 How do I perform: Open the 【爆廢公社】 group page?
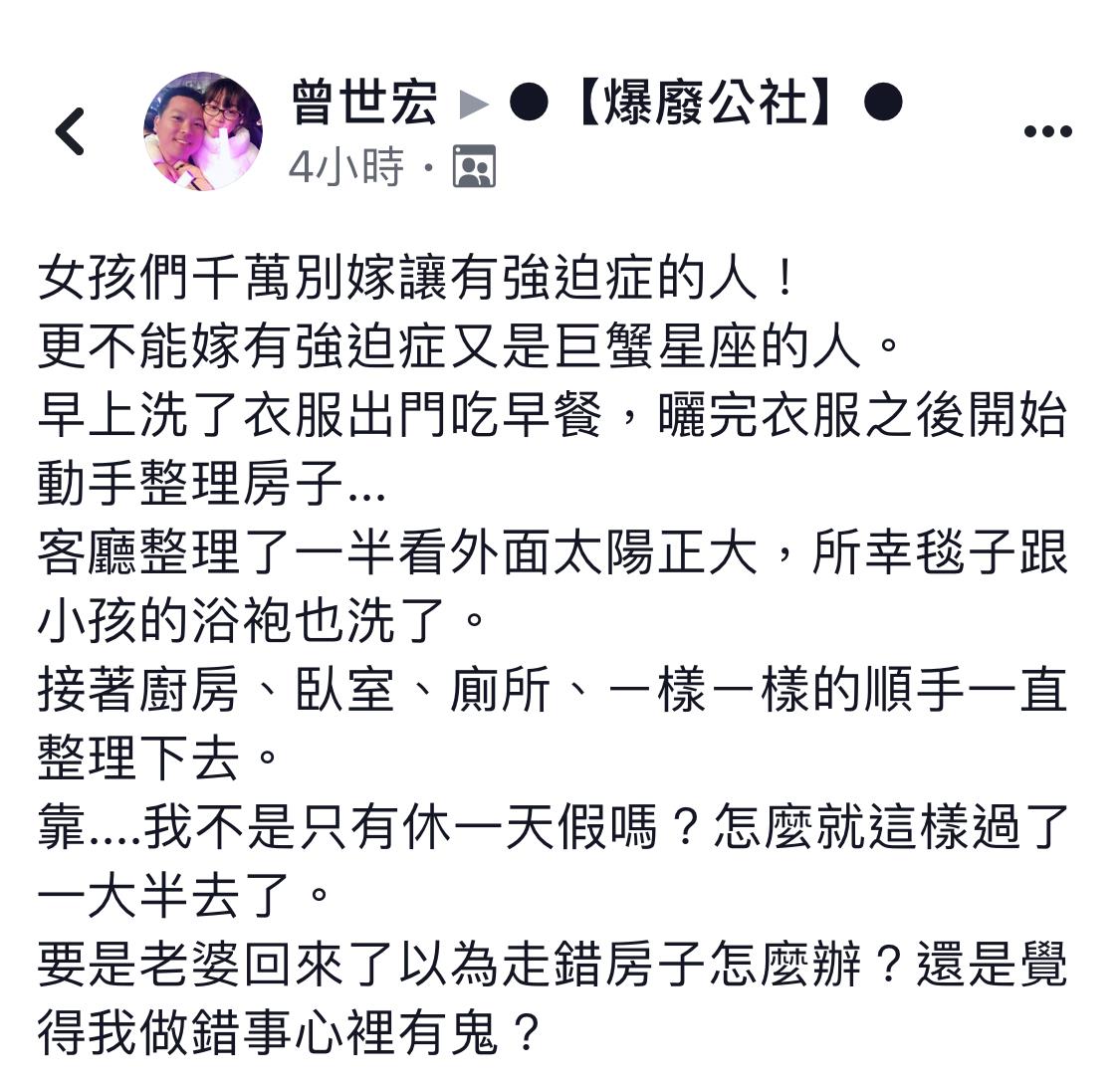click(707, 105)
